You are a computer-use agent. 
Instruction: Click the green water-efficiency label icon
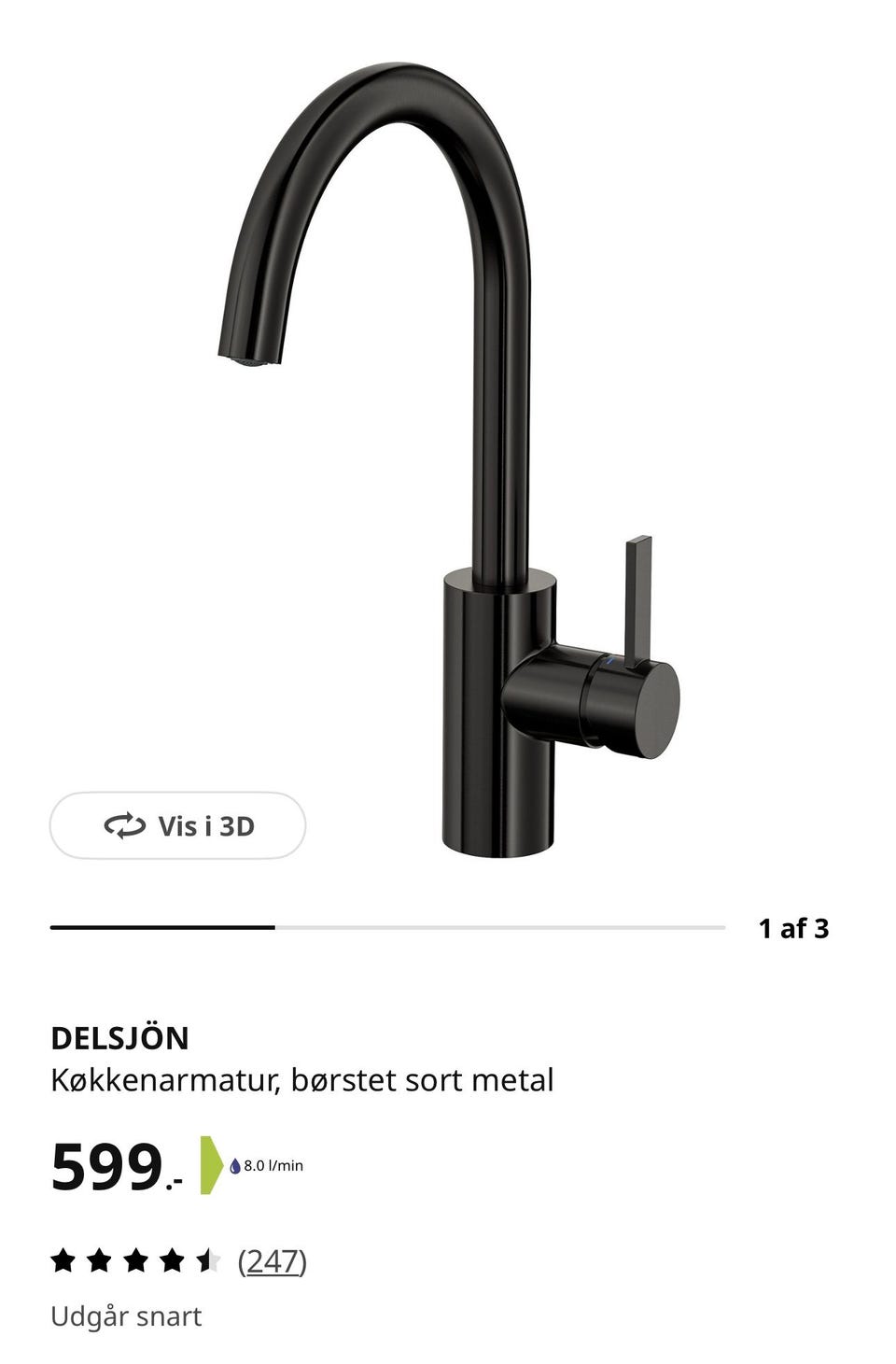[x=209, y=1165]
